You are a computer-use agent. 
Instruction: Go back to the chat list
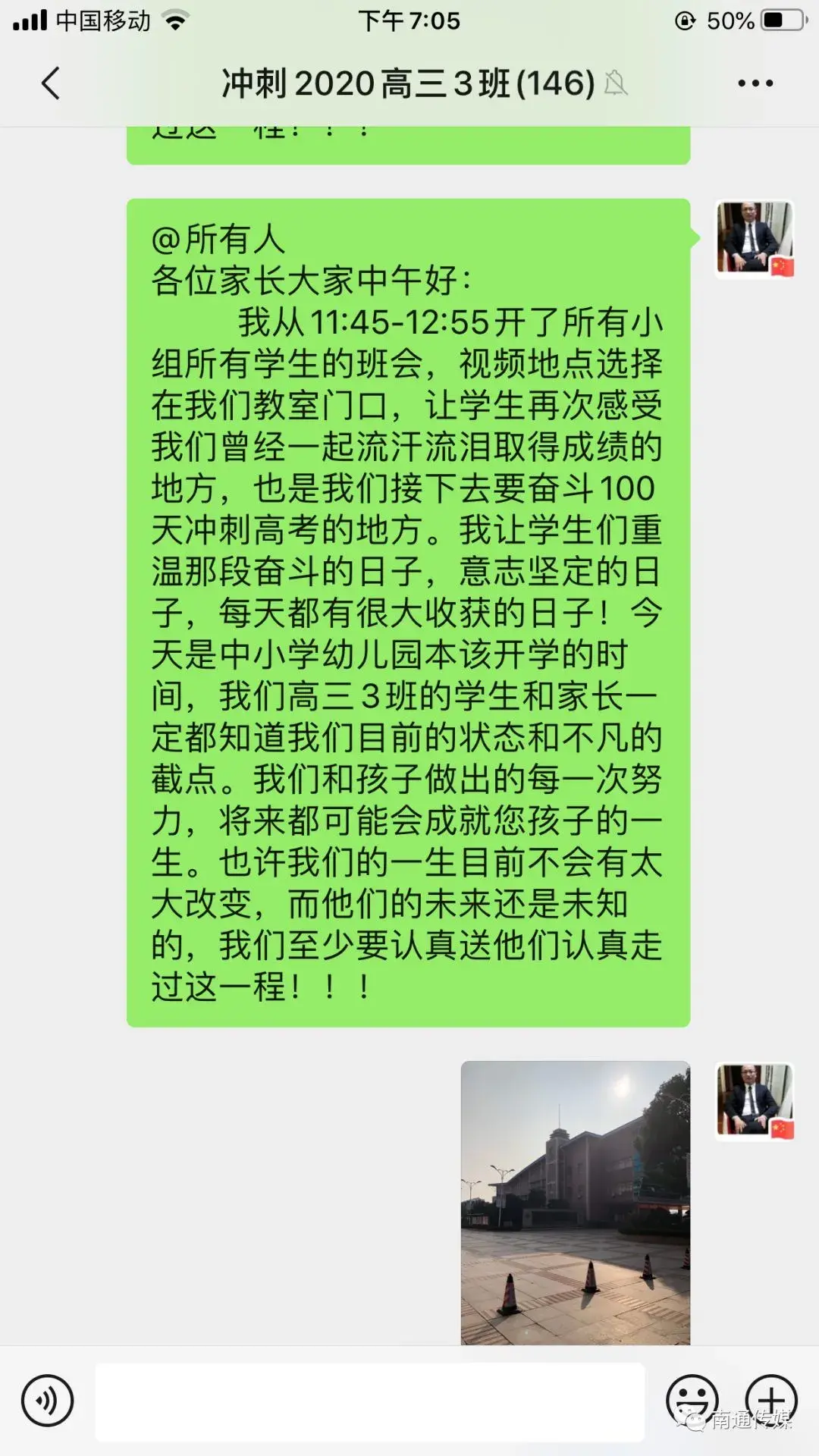pos(51,83)
